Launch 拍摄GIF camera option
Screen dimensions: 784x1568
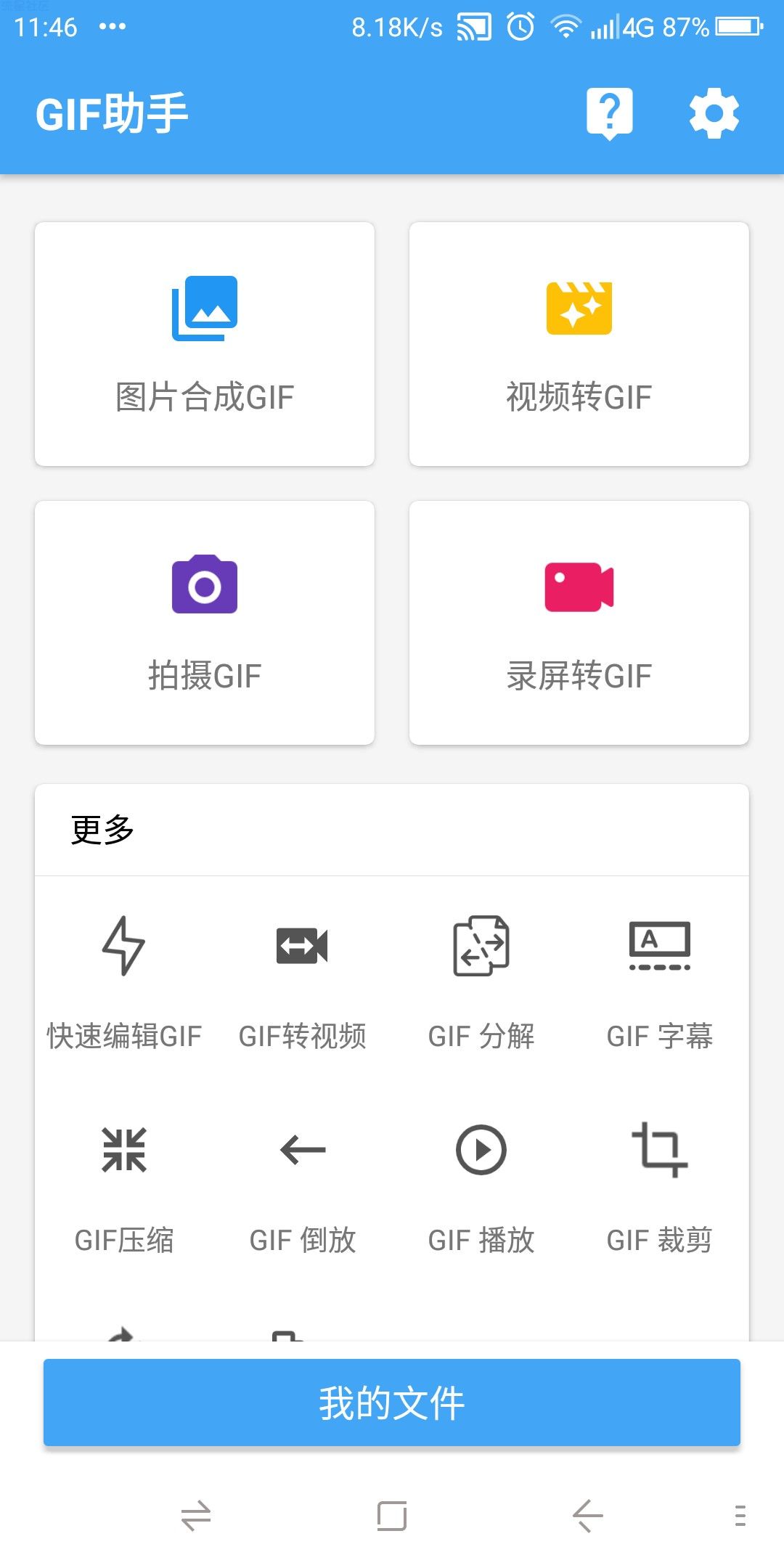[x=205, y=623]
